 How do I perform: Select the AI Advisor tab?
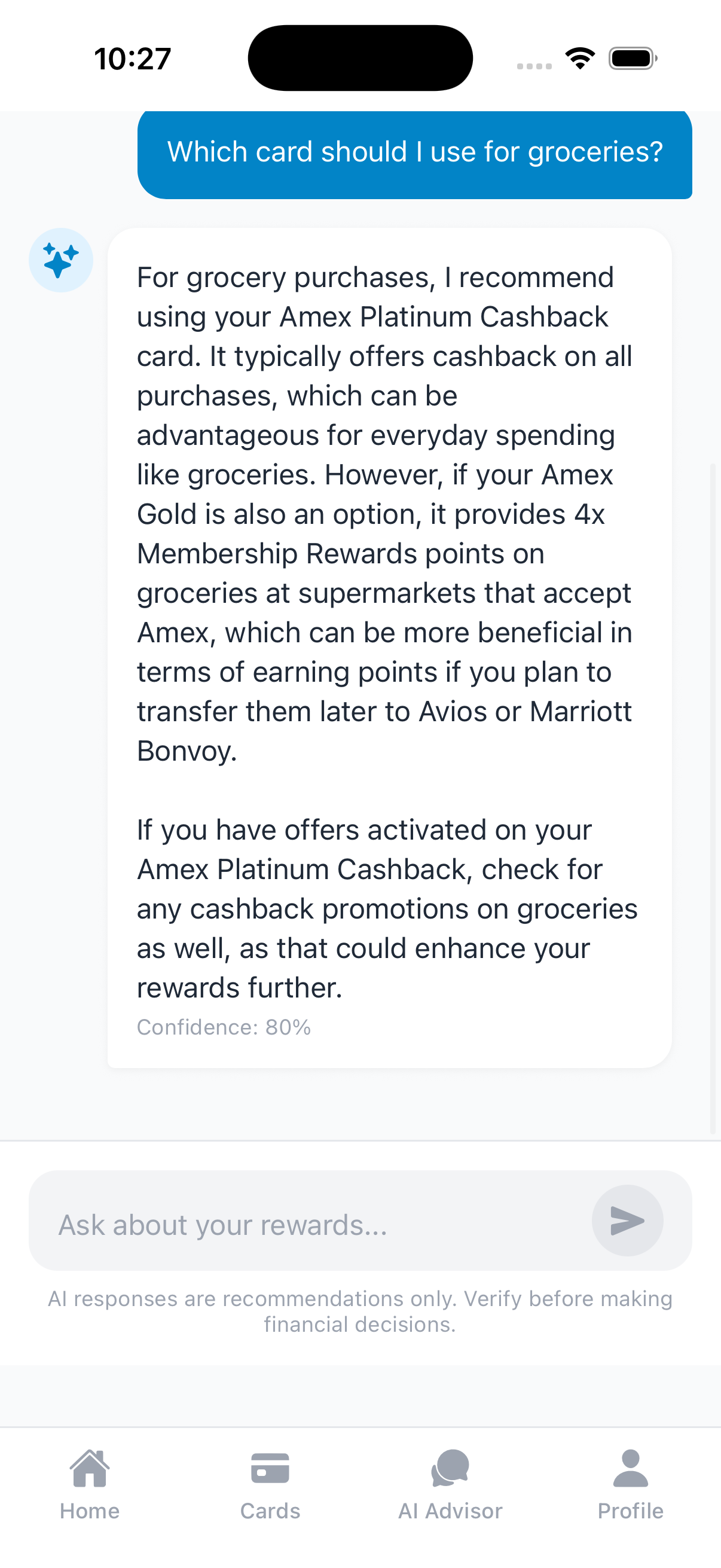point(450,1510)
